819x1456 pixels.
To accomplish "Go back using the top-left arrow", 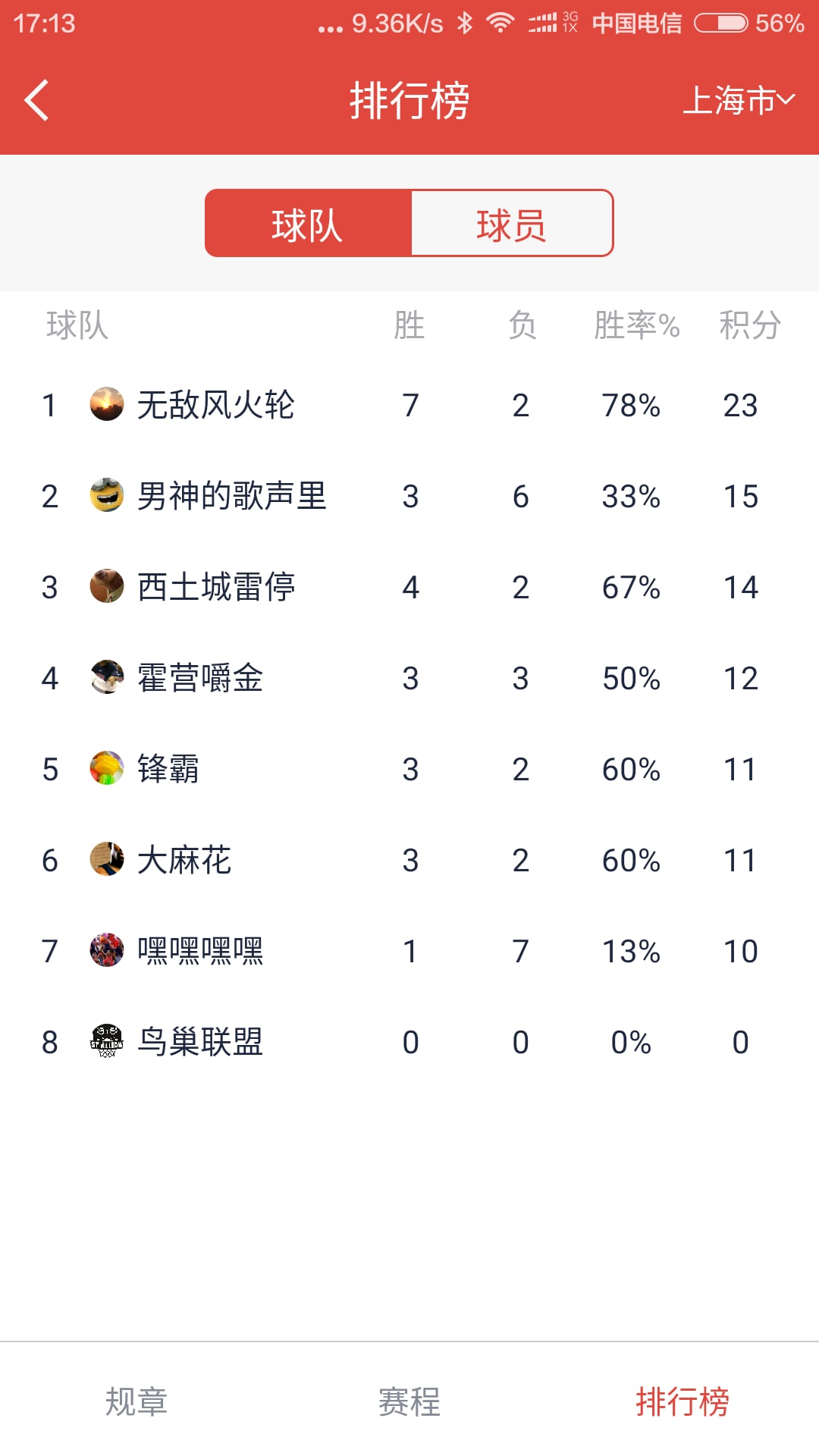I will coord(36,100).
